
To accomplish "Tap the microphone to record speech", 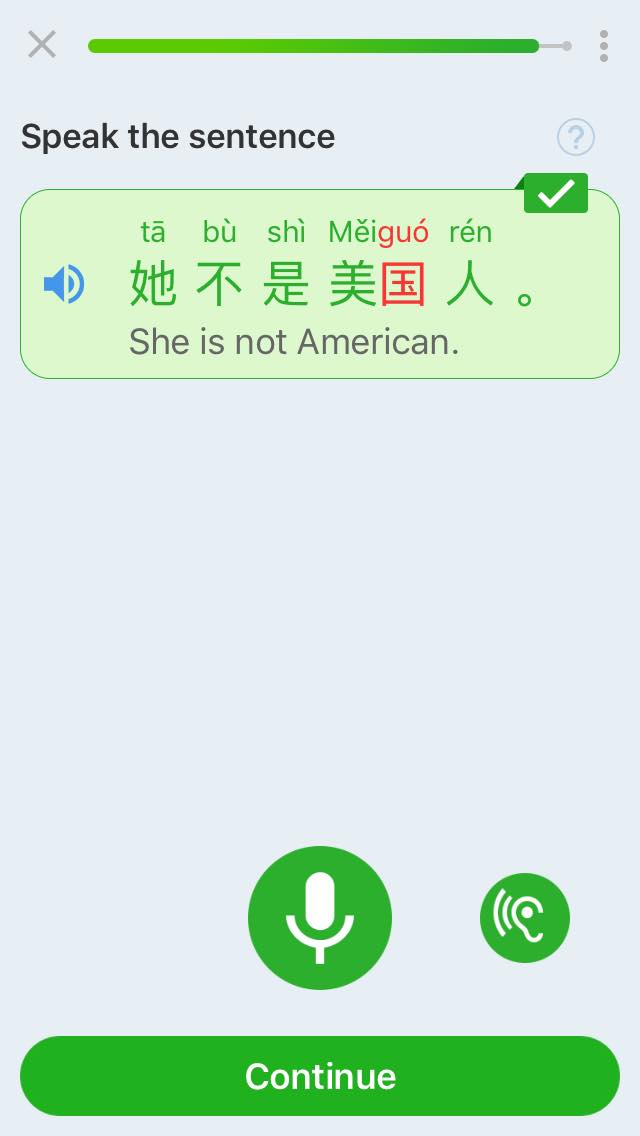I will [x=320, y=918].
